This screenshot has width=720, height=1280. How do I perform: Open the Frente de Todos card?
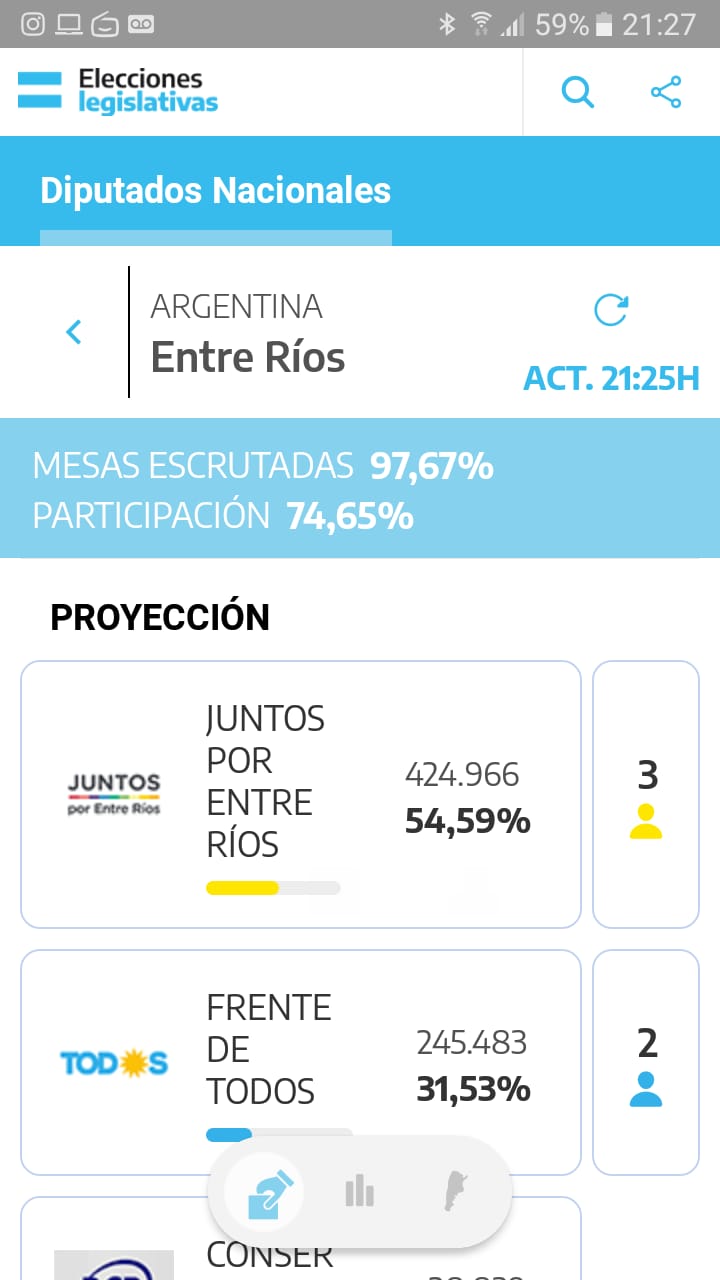click(300, 1050)
